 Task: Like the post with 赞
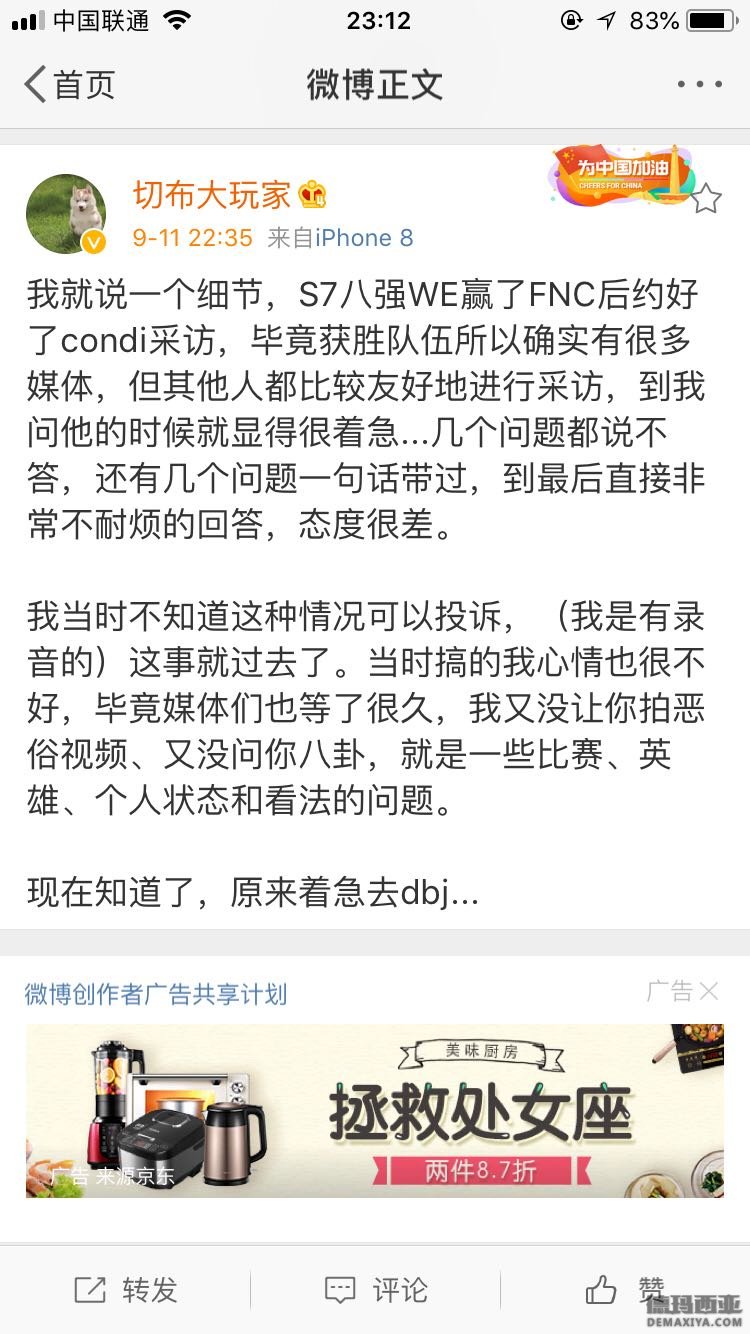pyautogui.click(x=625, y=1290)
